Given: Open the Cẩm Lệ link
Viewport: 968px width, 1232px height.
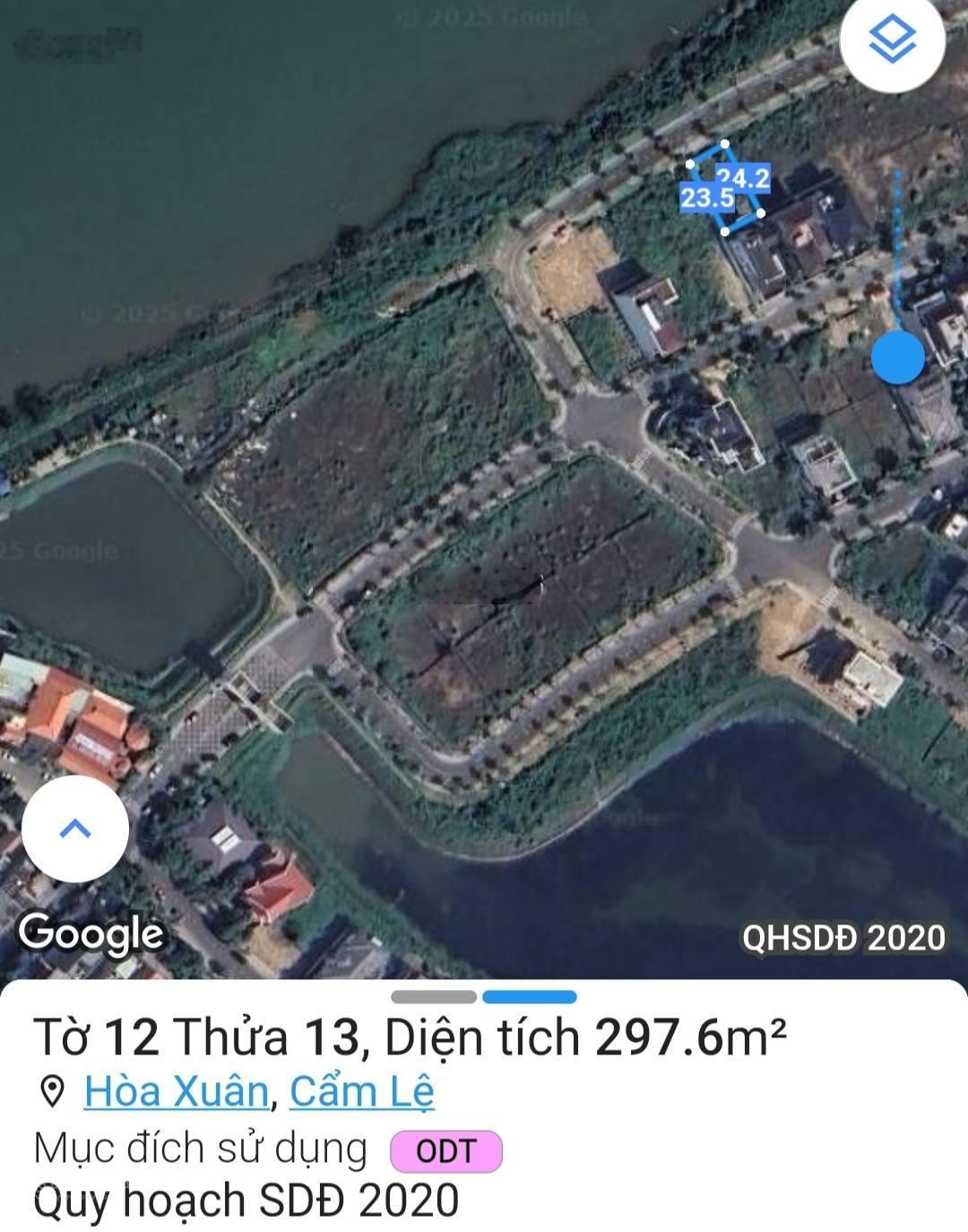Looking at the screenshot, I should tap(361, 1091).
